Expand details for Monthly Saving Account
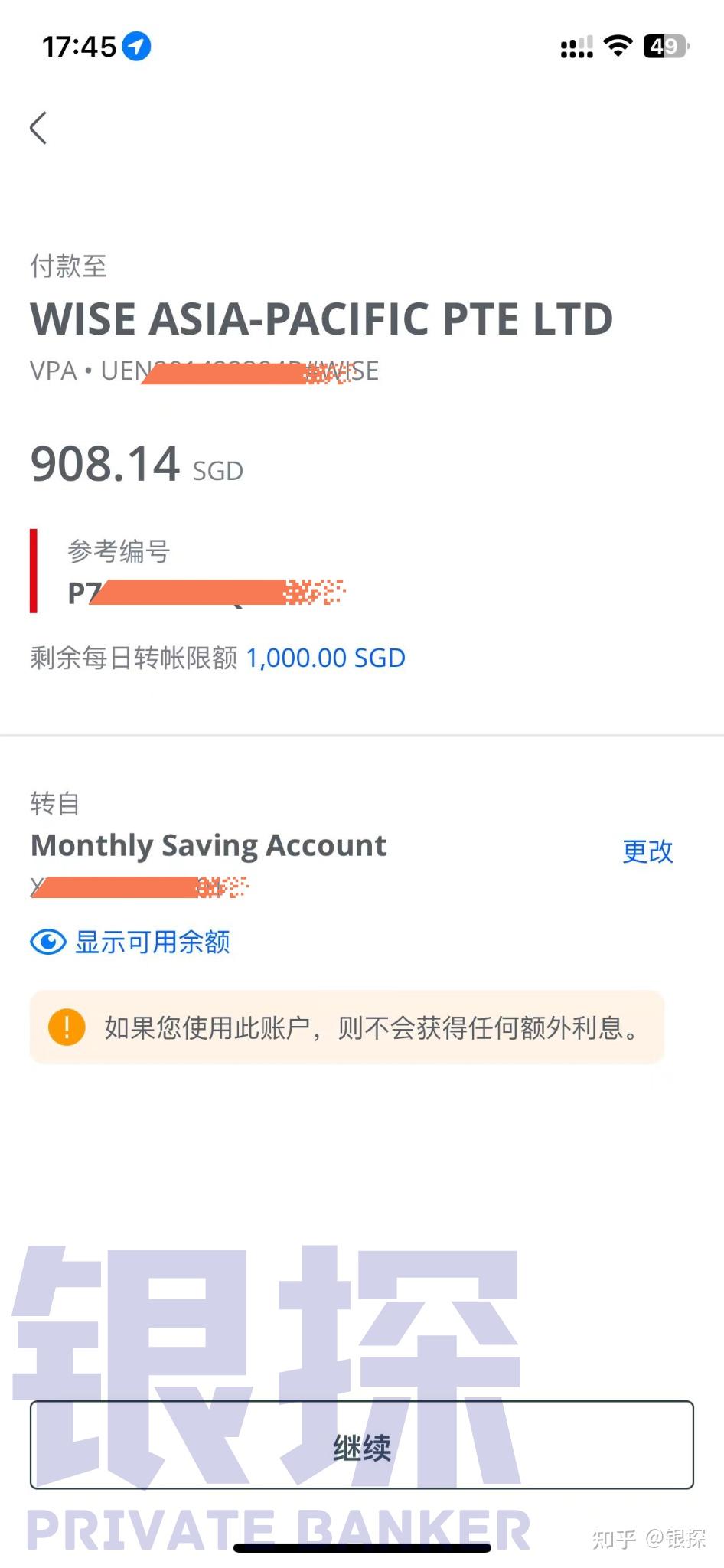 tap(207, 845)
